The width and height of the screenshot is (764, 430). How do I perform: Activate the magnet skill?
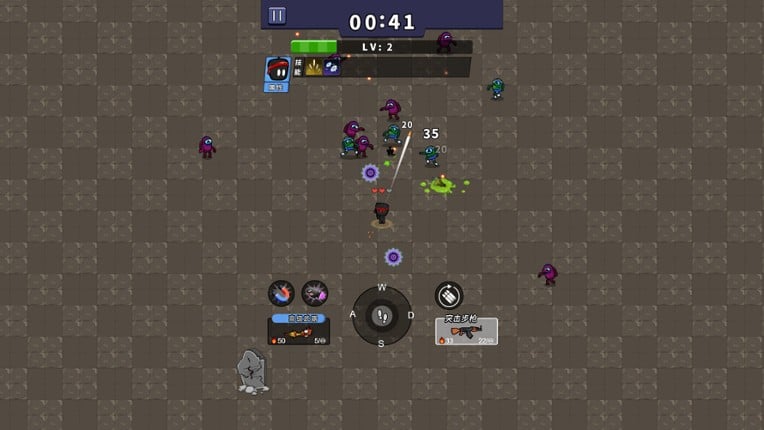click(282, 293)
